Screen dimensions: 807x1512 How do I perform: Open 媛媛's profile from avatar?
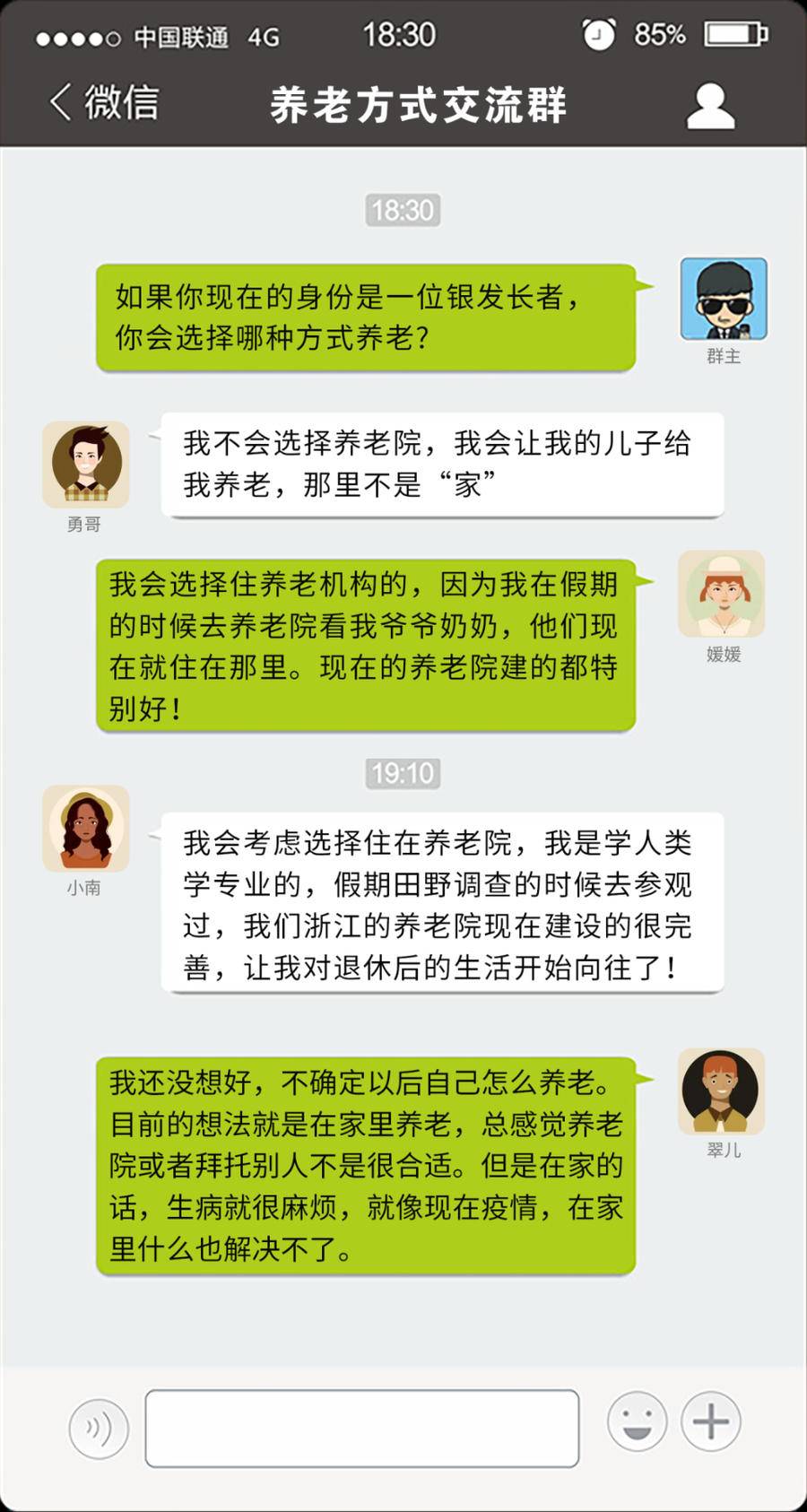click(x=721, y=594)
